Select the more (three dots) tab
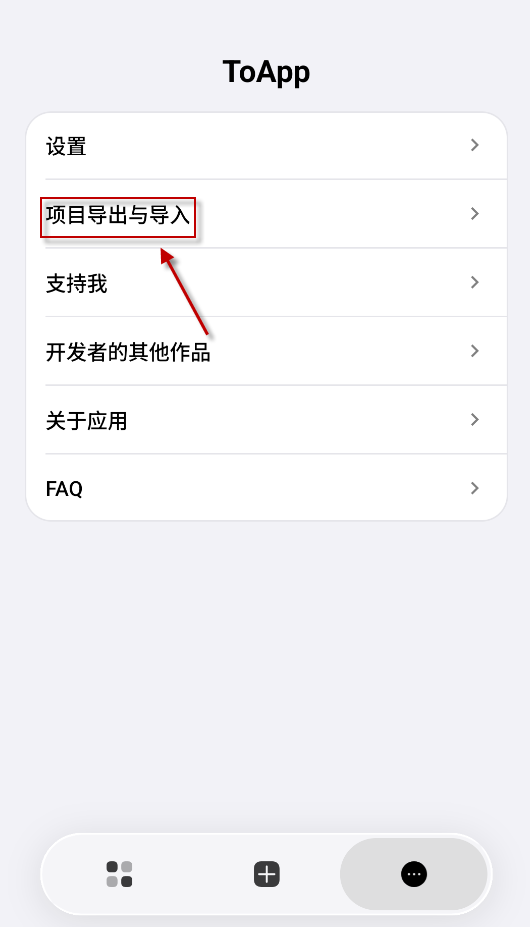This screenshot has height=927, width=530. pyautogui.click(x=413, y=874)
